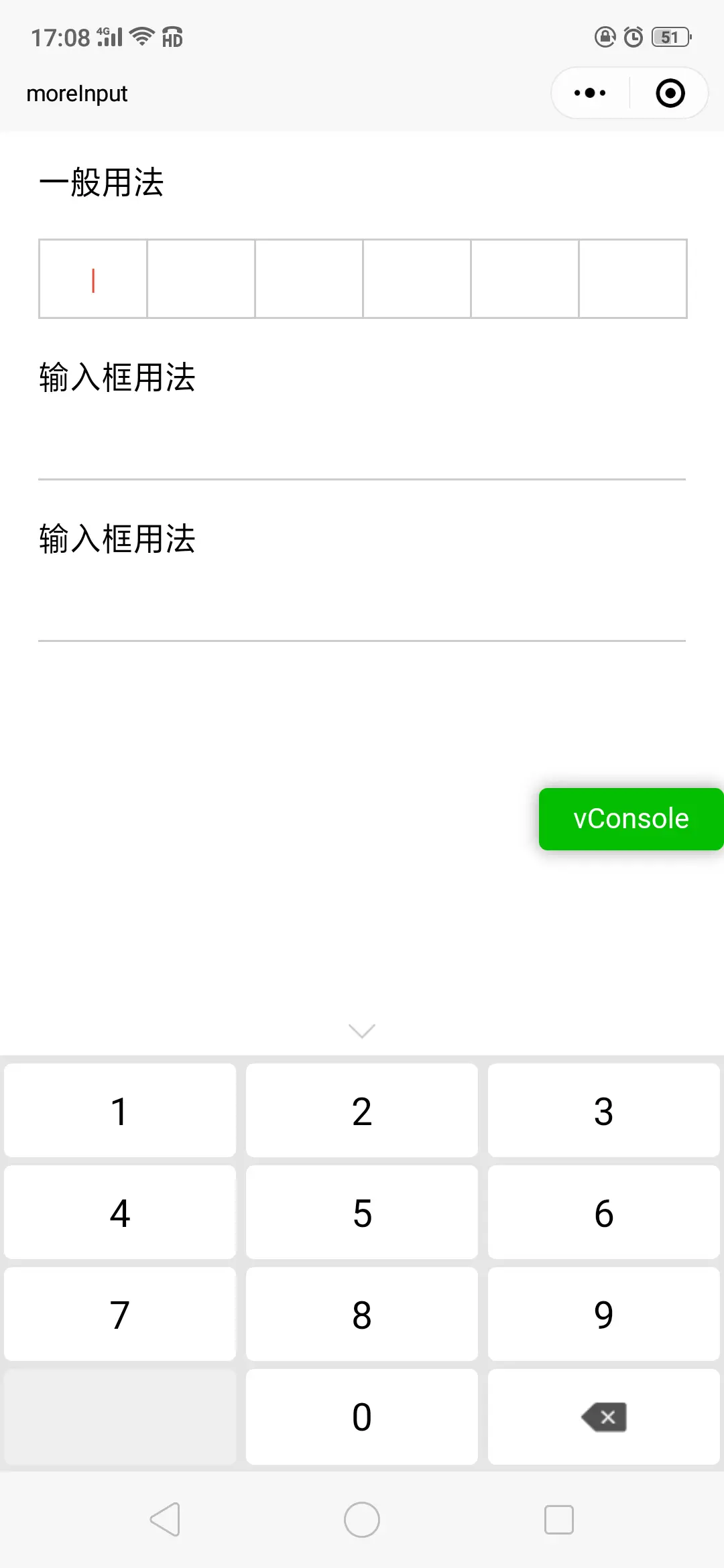The height and width of the screenshot is (1568, 724).
Task: Open the vConsole debug panel
Action: tap(631, 819)
